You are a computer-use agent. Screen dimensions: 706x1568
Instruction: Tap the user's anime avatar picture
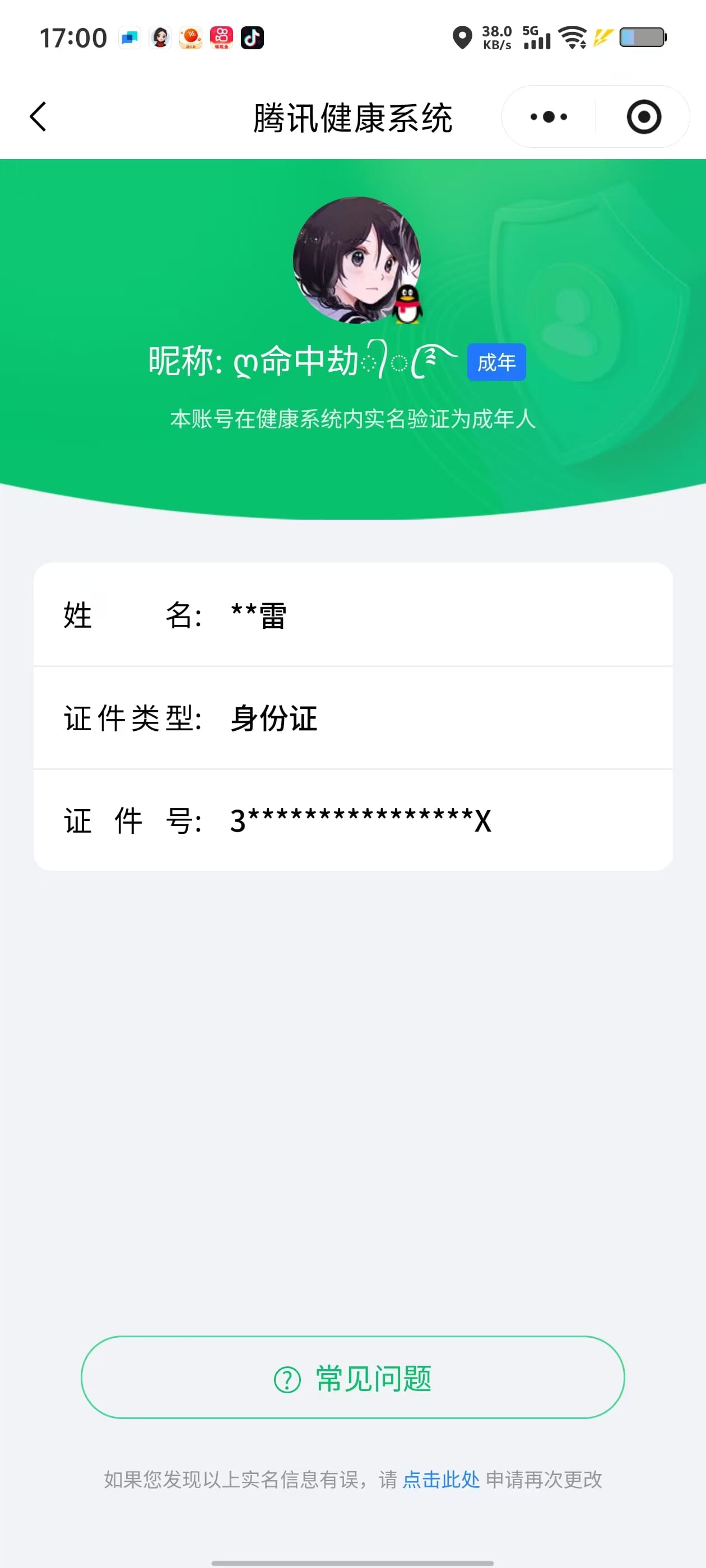tap(354, 262)
